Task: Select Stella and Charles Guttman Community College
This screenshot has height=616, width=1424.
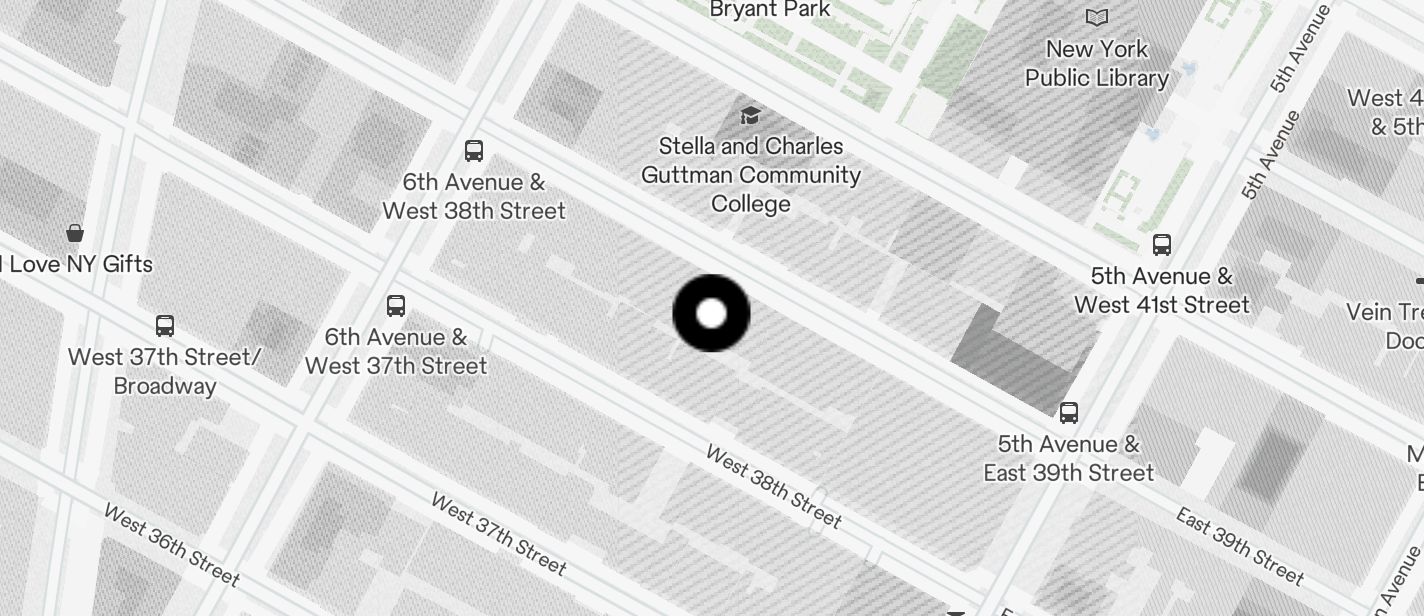Action: (750, 116)
